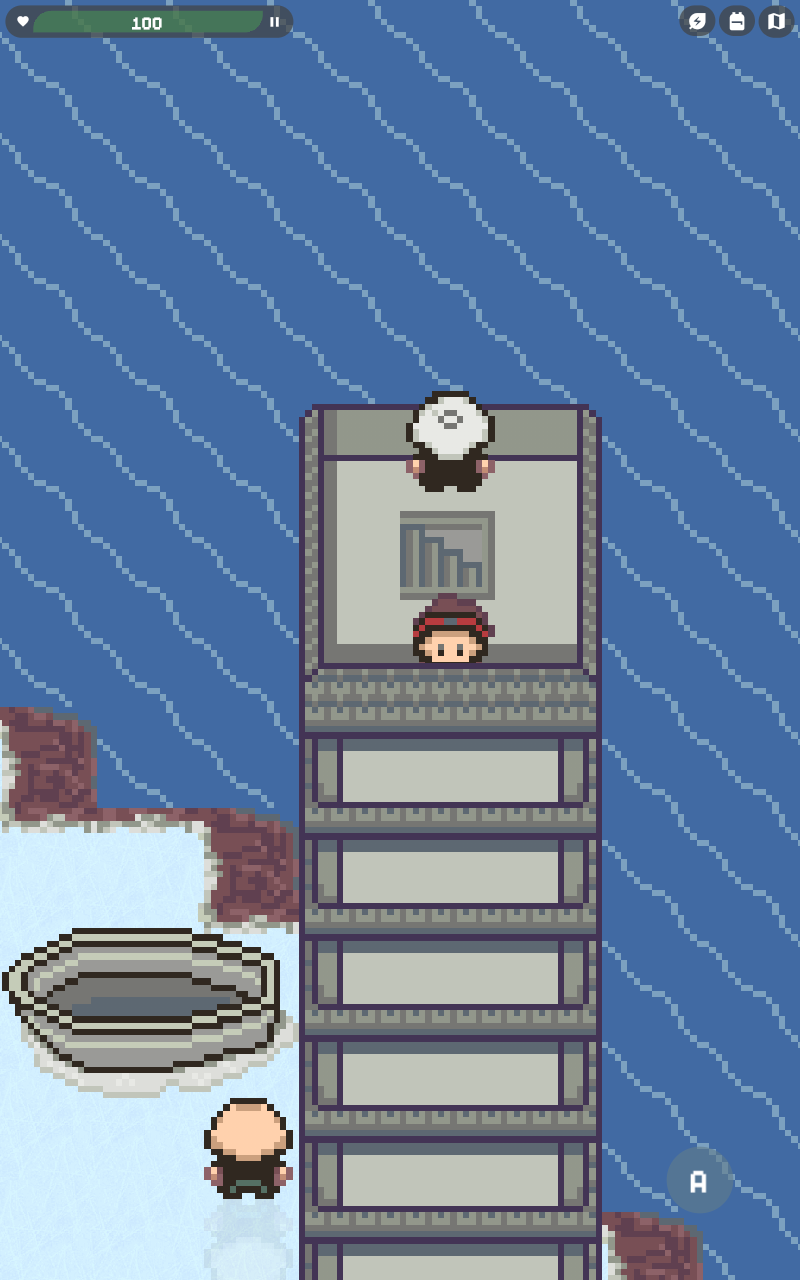The height and width of the screenshot is (1280, 800).
Task: Open the map
Action: (776, 21)
